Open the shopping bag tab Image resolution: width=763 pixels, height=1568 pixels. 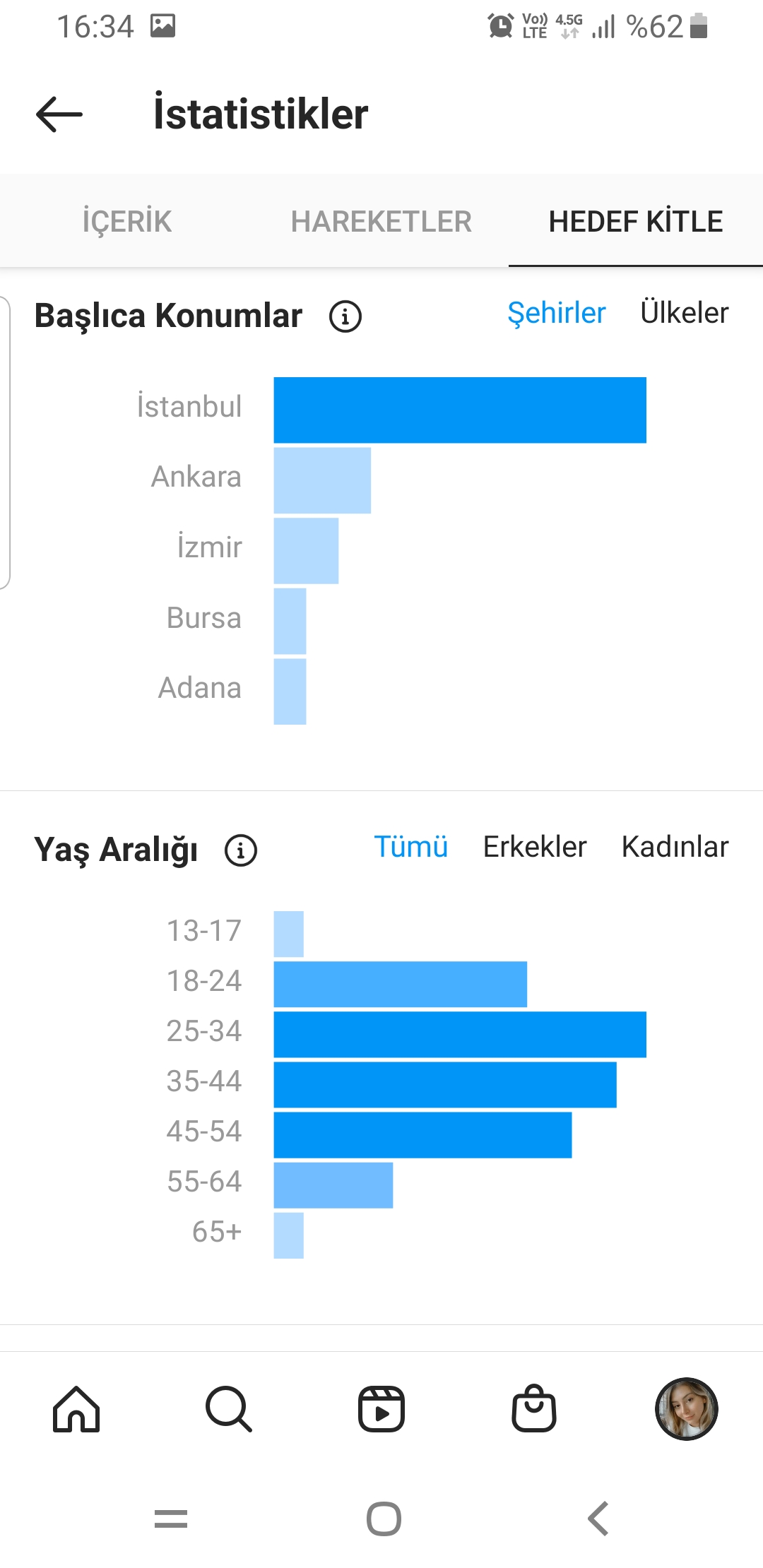coord(534,1408)
